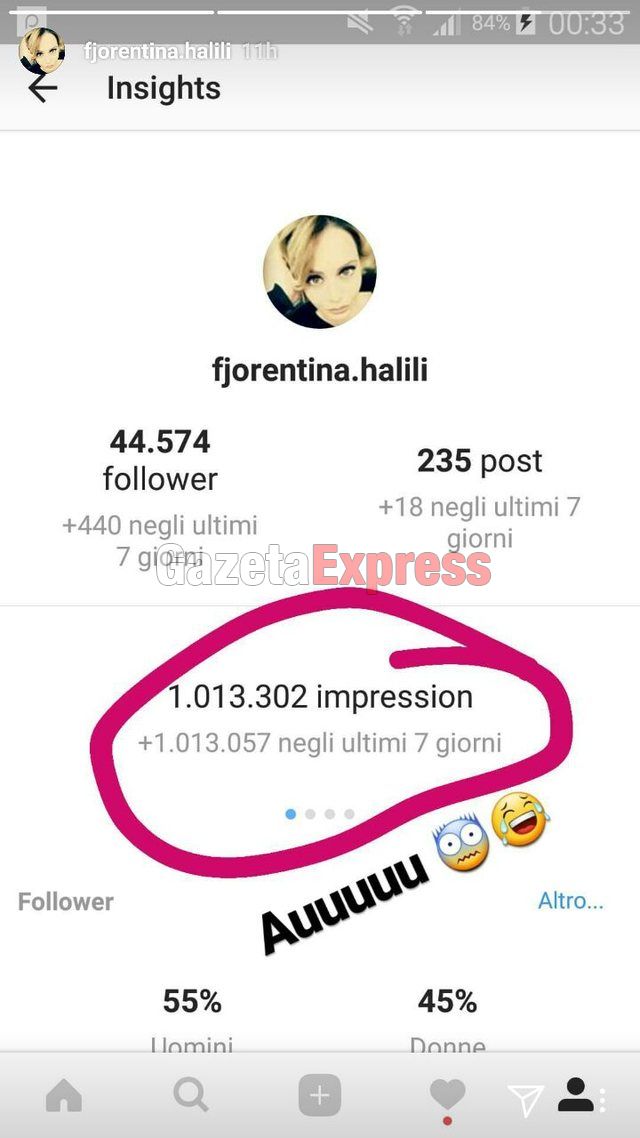This screenshot has width=640, height=1138.
Task: Open fjorentina.halili profile from story header
Action: click(156, 51)
